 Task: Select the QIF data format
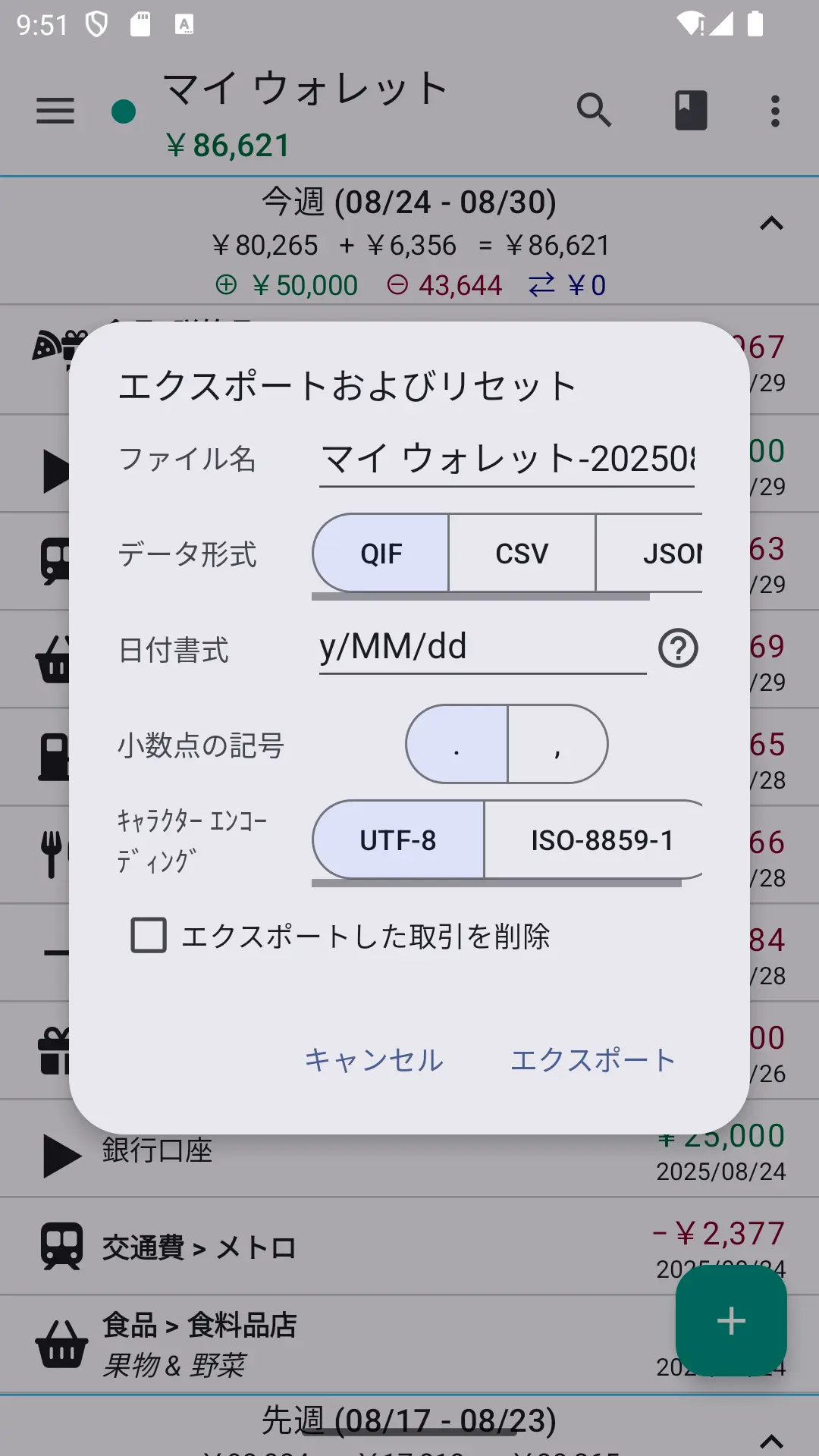coord(381,554)
